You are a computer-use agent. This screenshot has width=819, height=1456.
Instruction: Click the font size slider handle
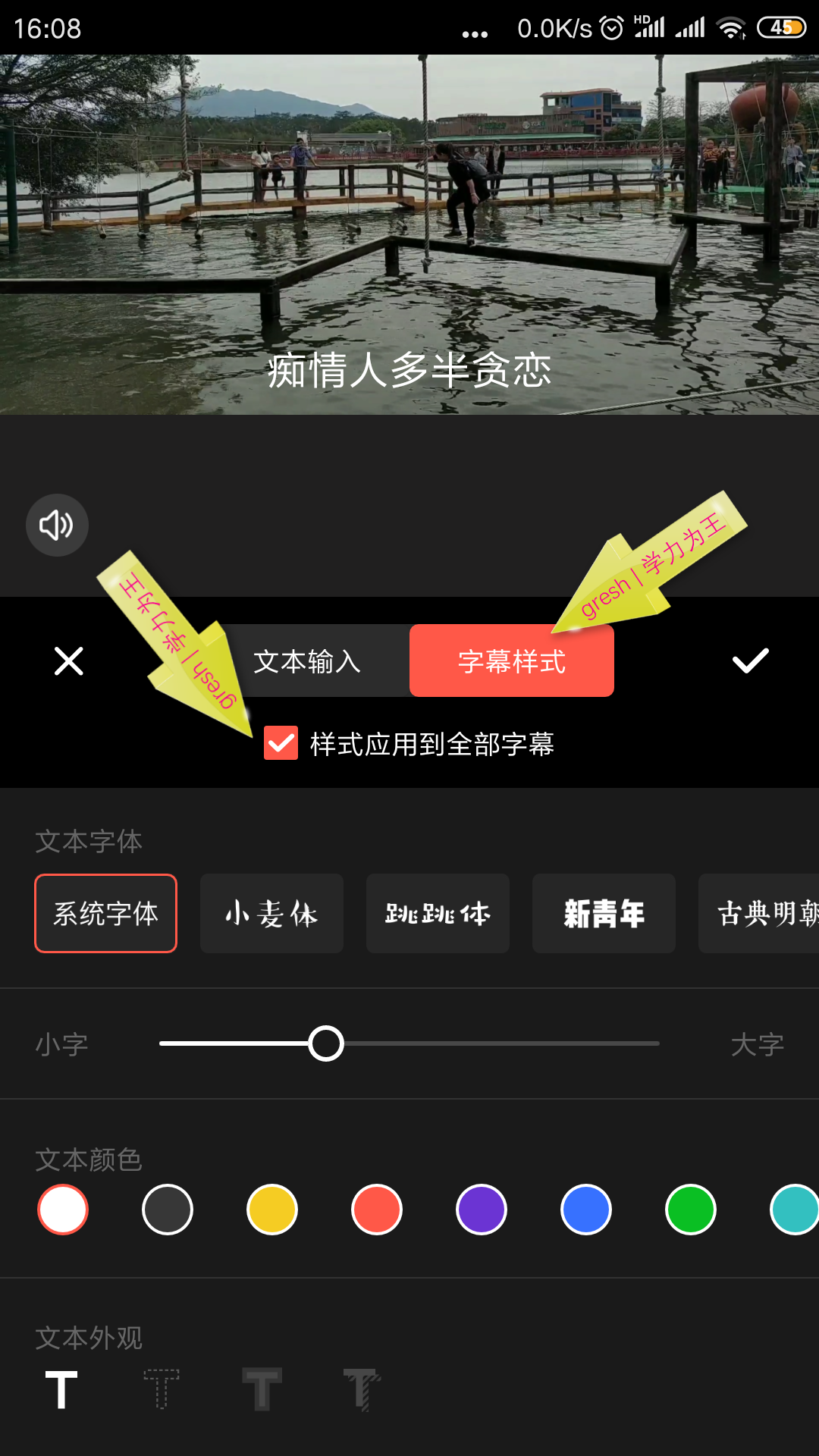click(x=326, y=1044)
